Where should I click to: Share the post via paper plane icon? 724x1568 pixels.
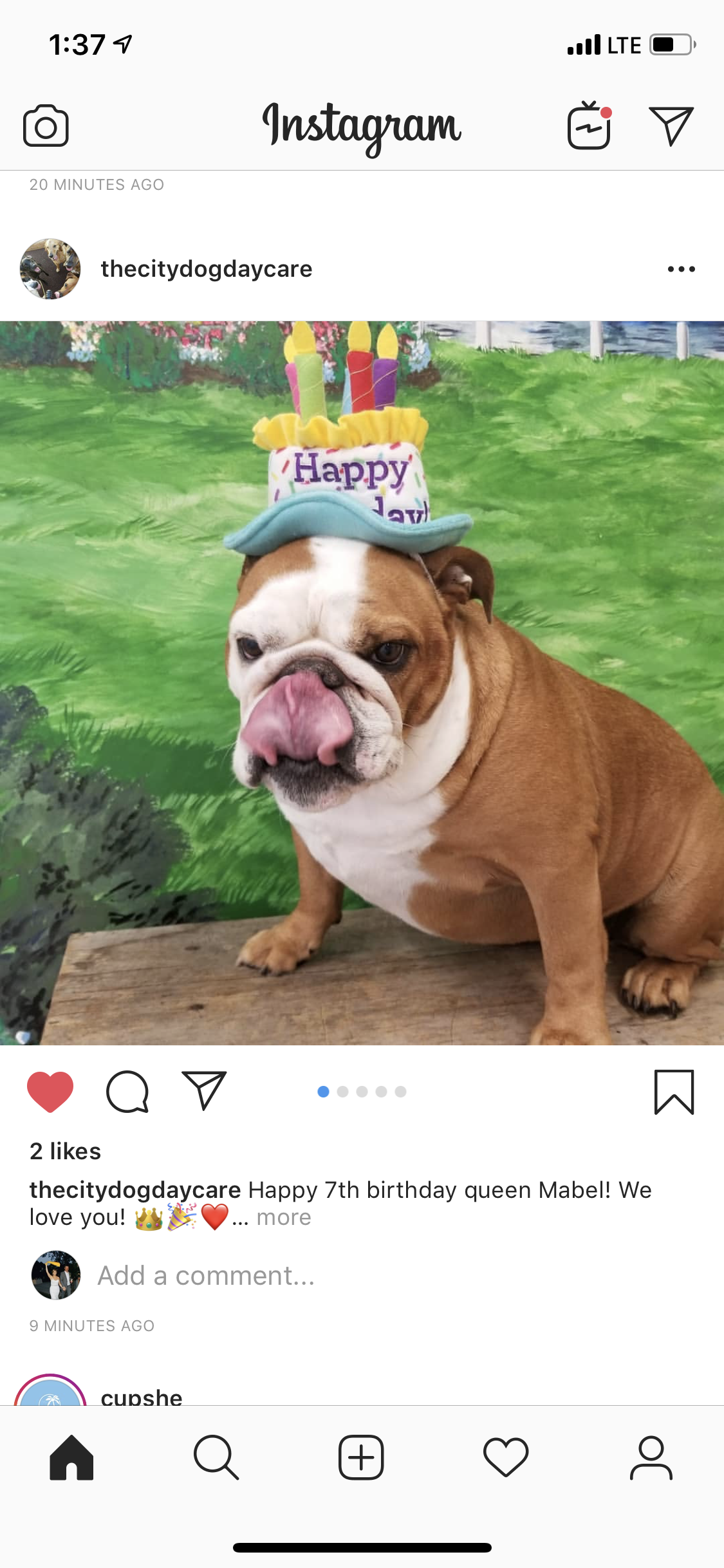[x=204, y=1090]
